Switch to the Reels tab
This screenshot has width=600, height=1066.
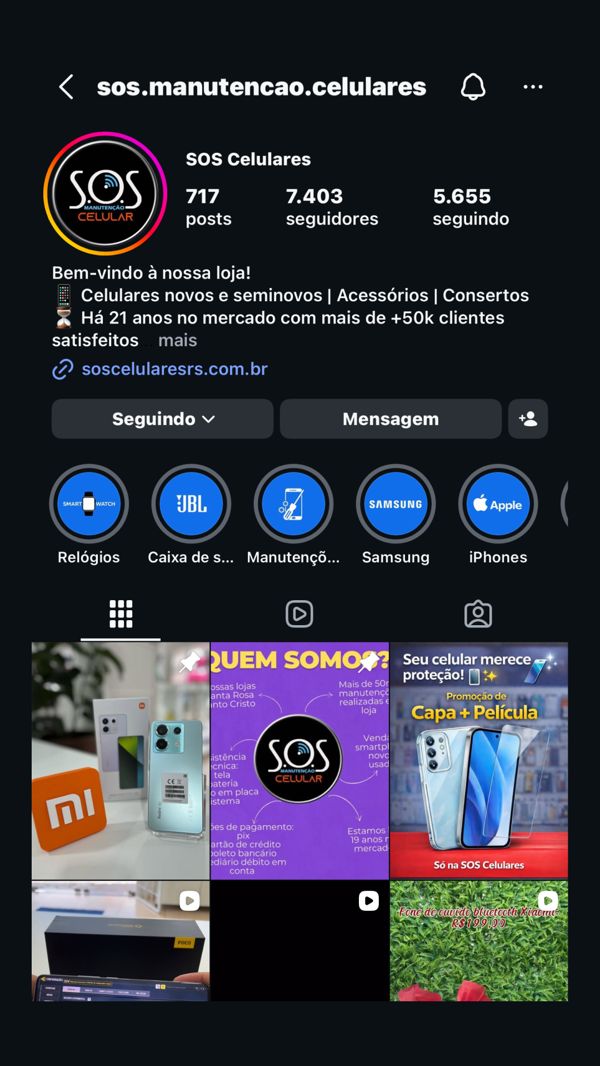299,614
